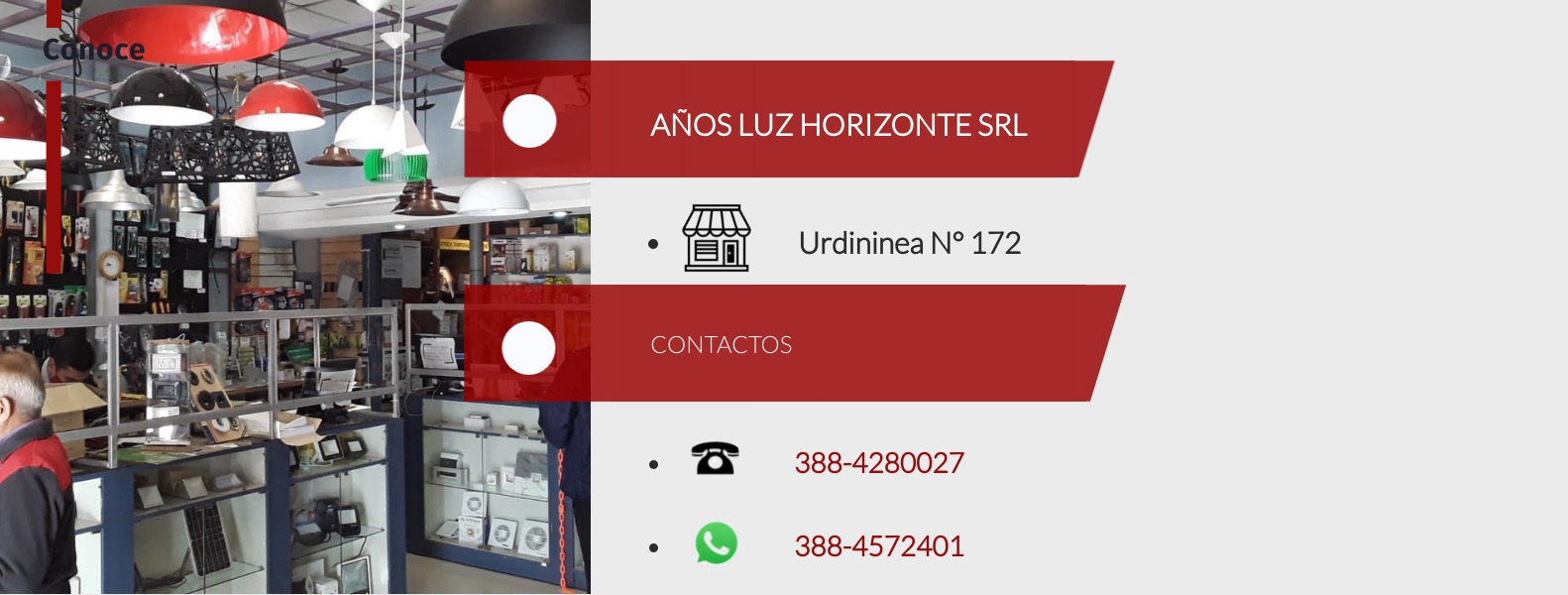The image size is (1568, 595).
Task: Call the phone number 388-4280027
Action: [x=878, y=463]
